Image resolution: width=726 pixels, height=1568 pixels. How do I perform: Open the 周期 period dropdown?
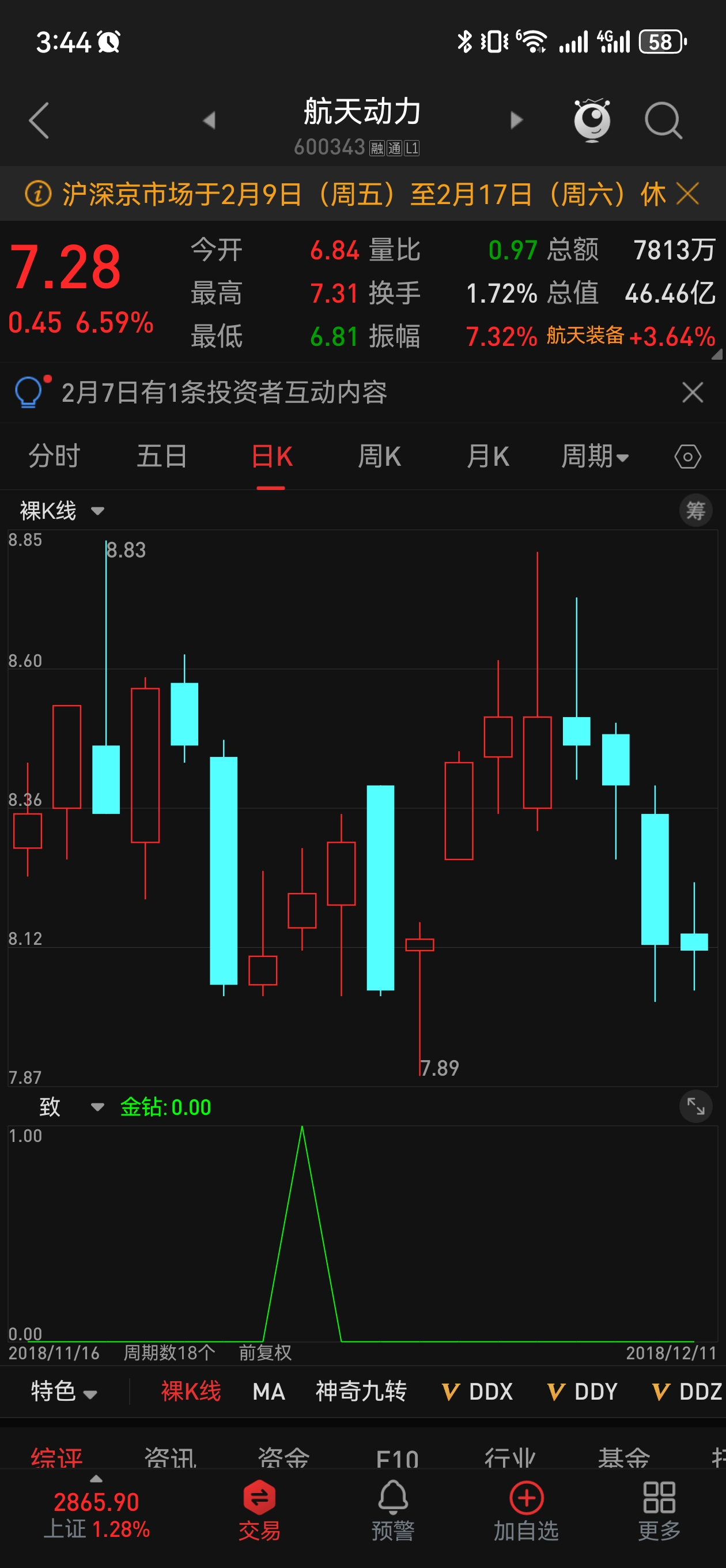tap(595, 456)
